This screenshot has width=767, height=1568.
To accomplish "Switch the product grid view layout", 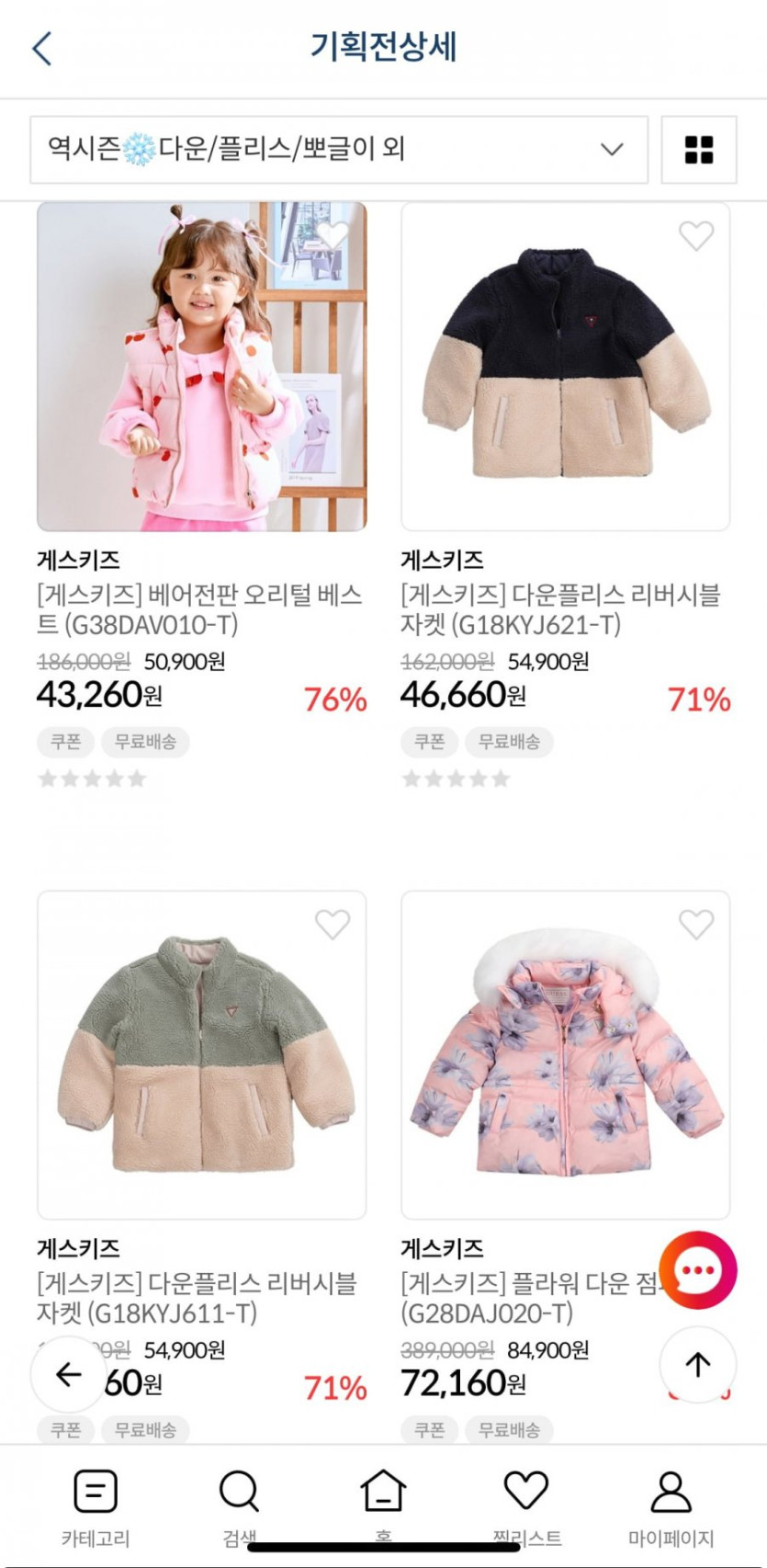I will pyautogui.click(x=698, y=150).
